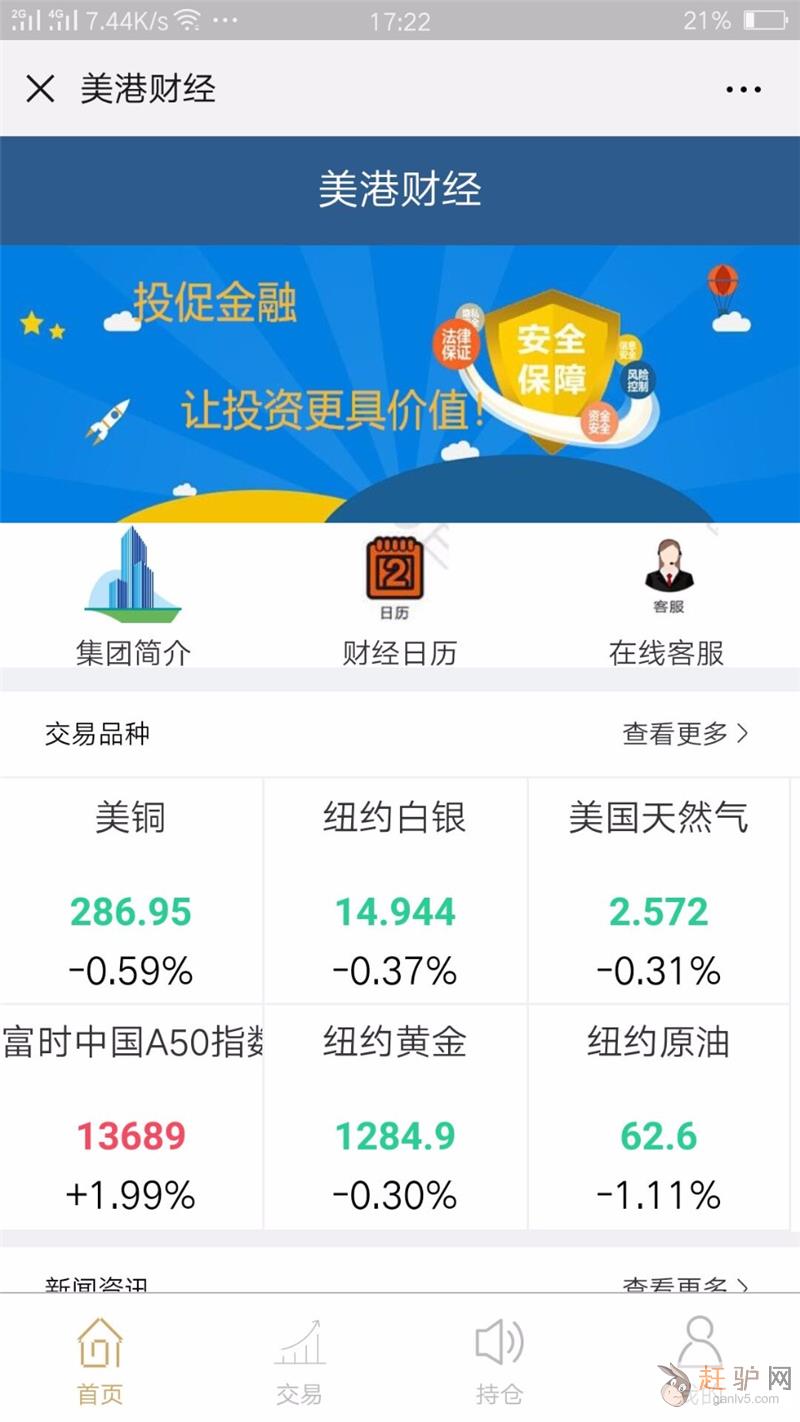Viewport: 800px width, 1422px height.
Task: View the 纽约黄金 quote card
Action: coord(395,1116)
